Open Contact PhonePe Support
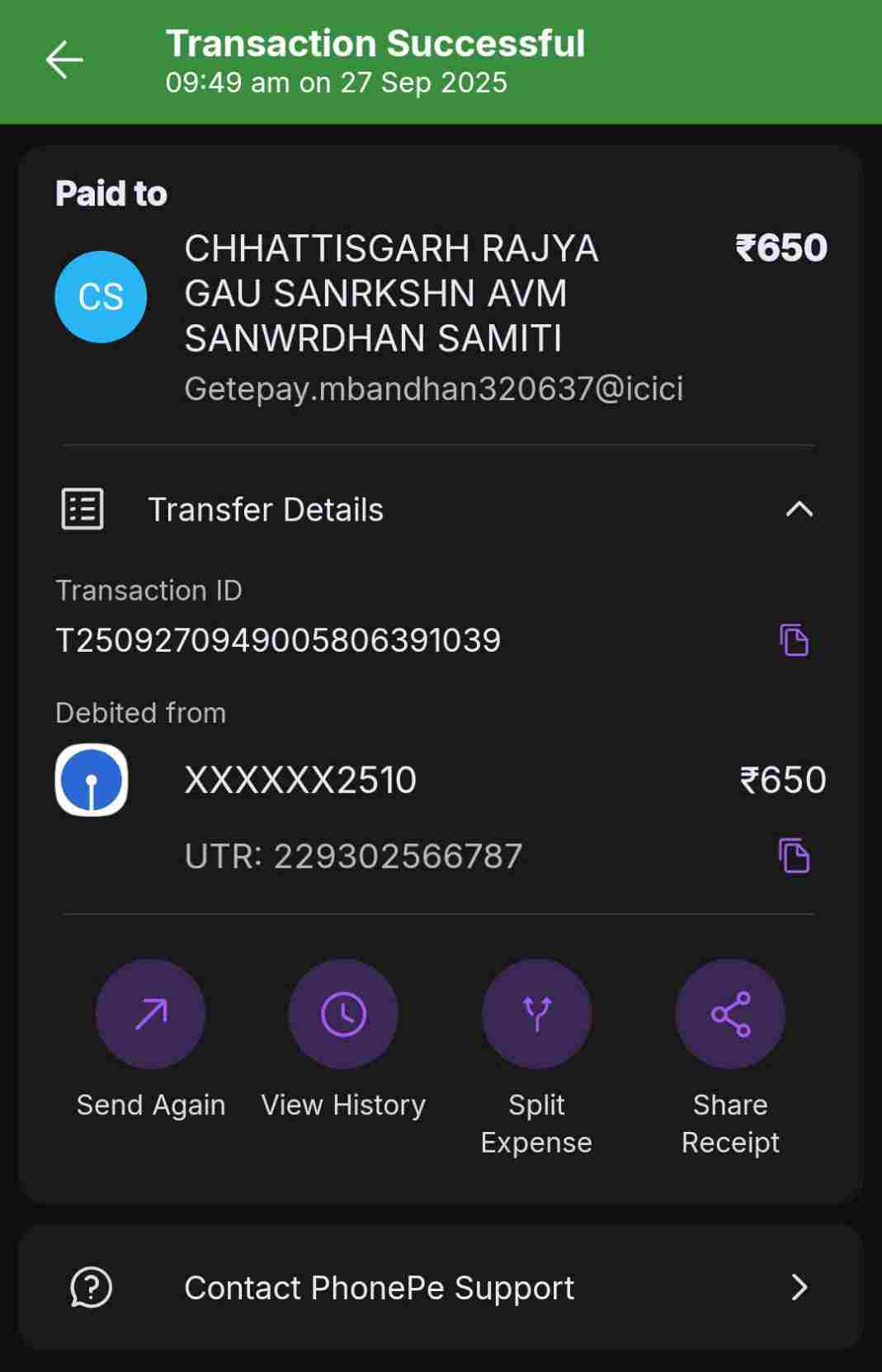The width and height of the screenshot is (882, 1372). 441,1287
